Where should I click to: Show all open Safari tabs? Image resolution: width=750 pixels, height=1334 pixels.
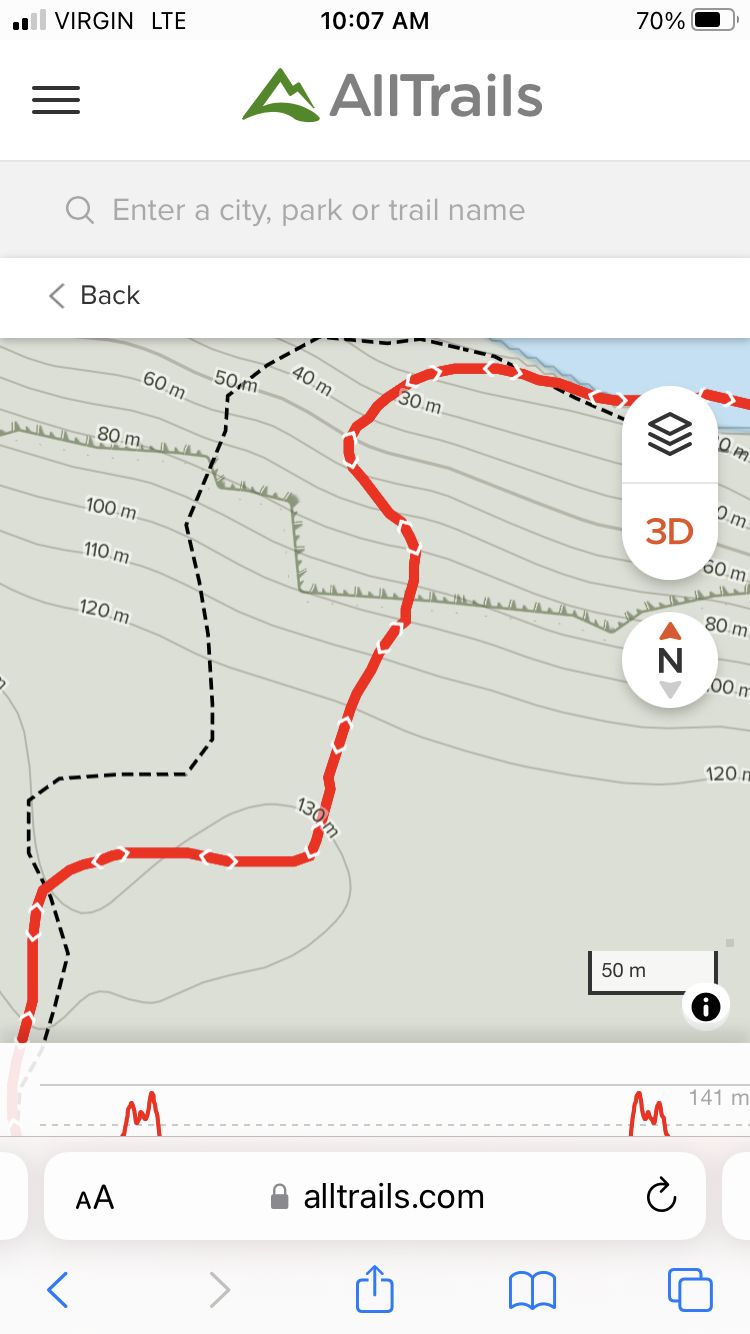pyautogui.click(x=690, y=1290)
